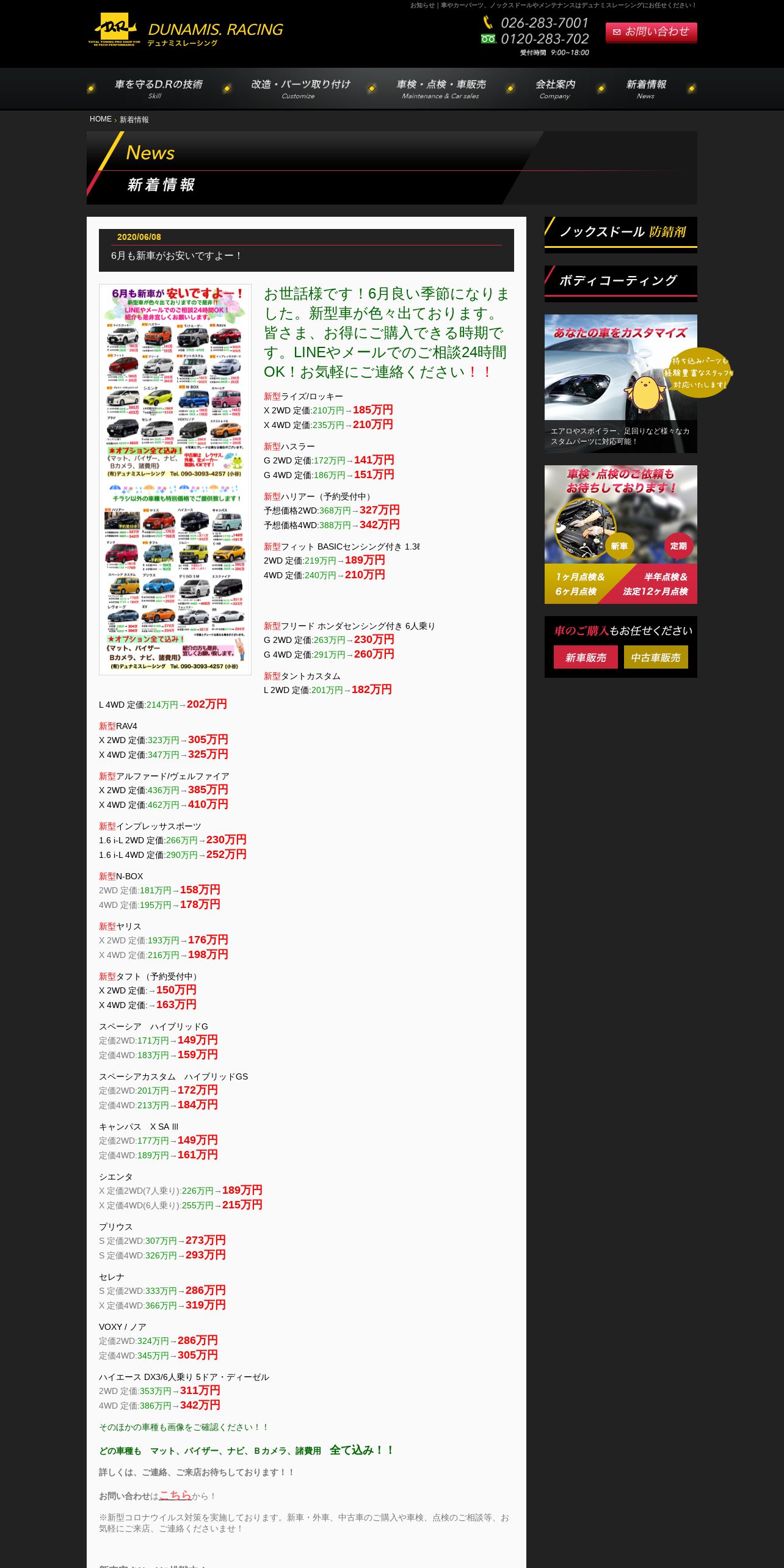
Task: Return to HOME via breadcrumb
Action: [100, 119]
